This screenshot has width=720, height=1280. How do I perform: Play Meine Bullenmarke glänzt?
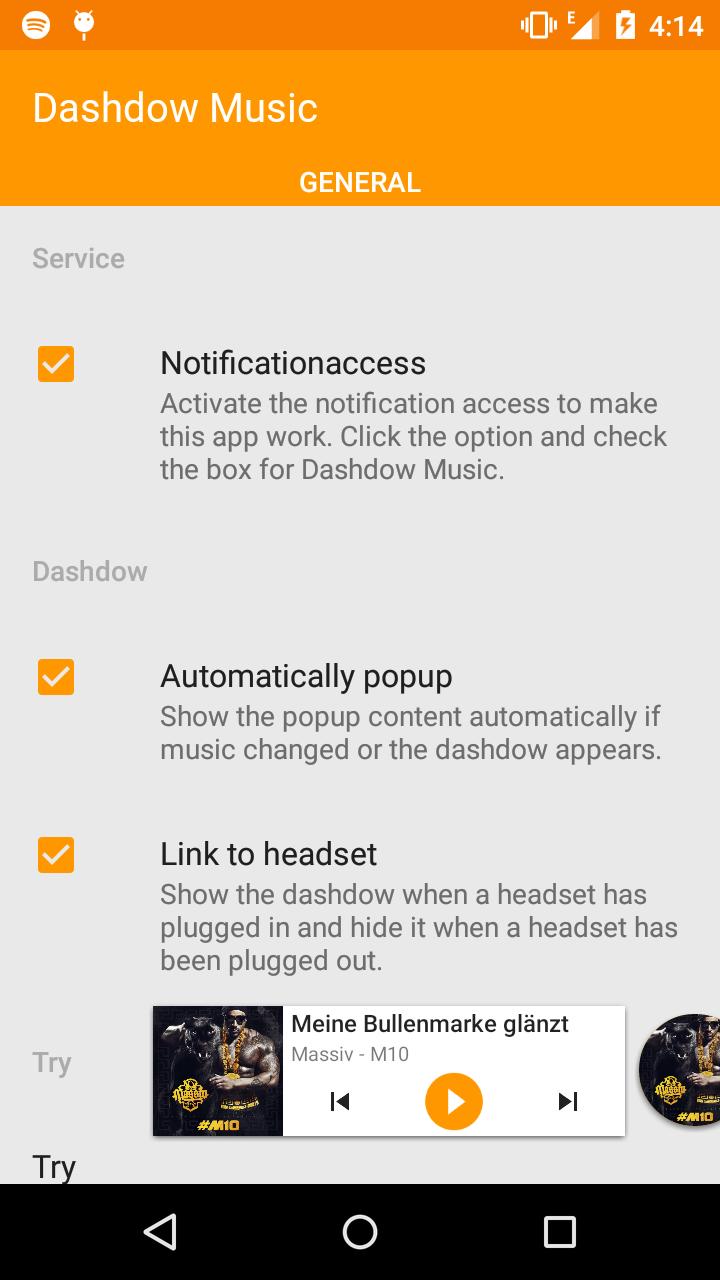click(454, 1101)
